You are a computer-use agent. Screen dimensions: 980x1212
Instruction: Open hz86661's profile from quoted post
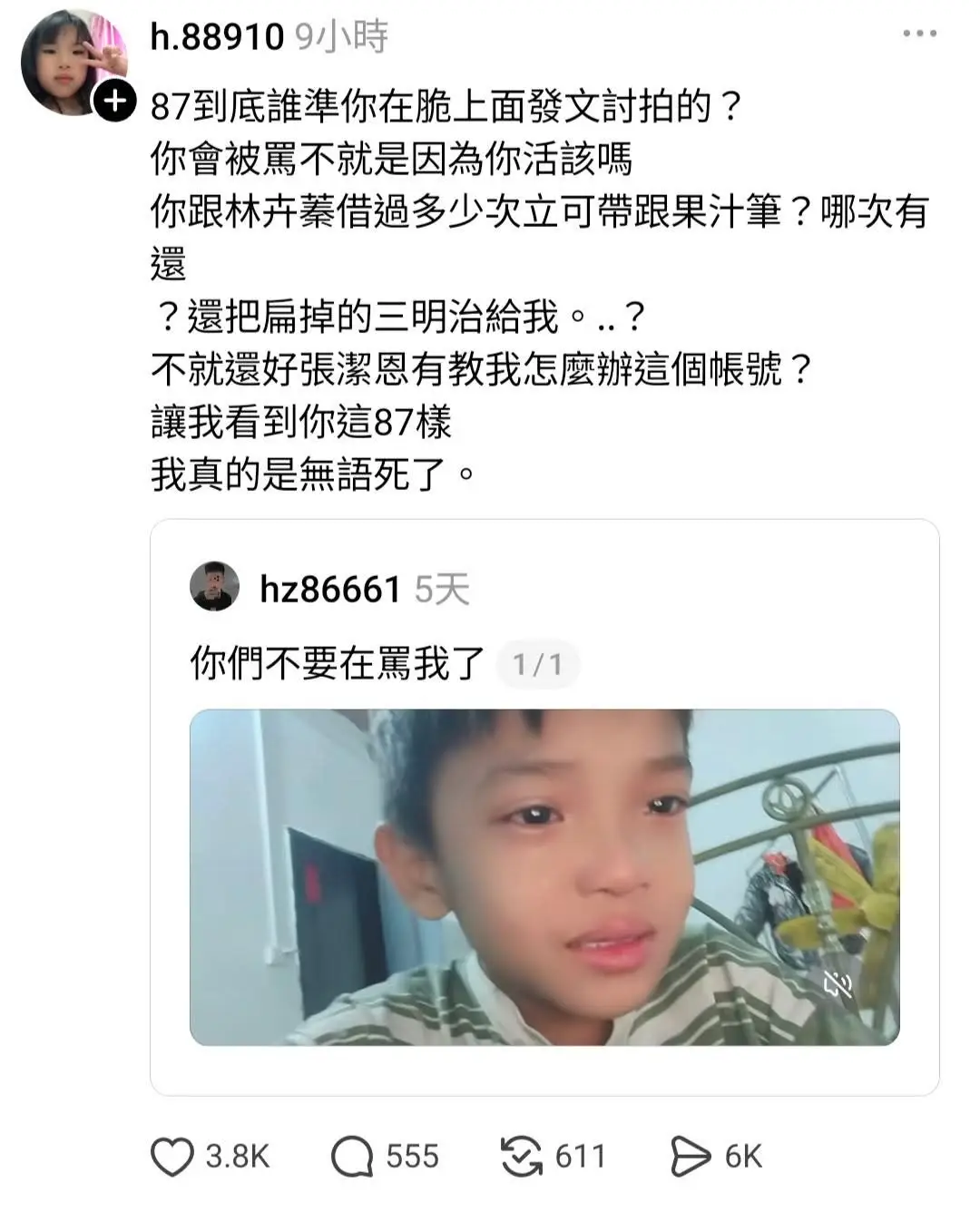pyautogui.click(x=329, y=589)
